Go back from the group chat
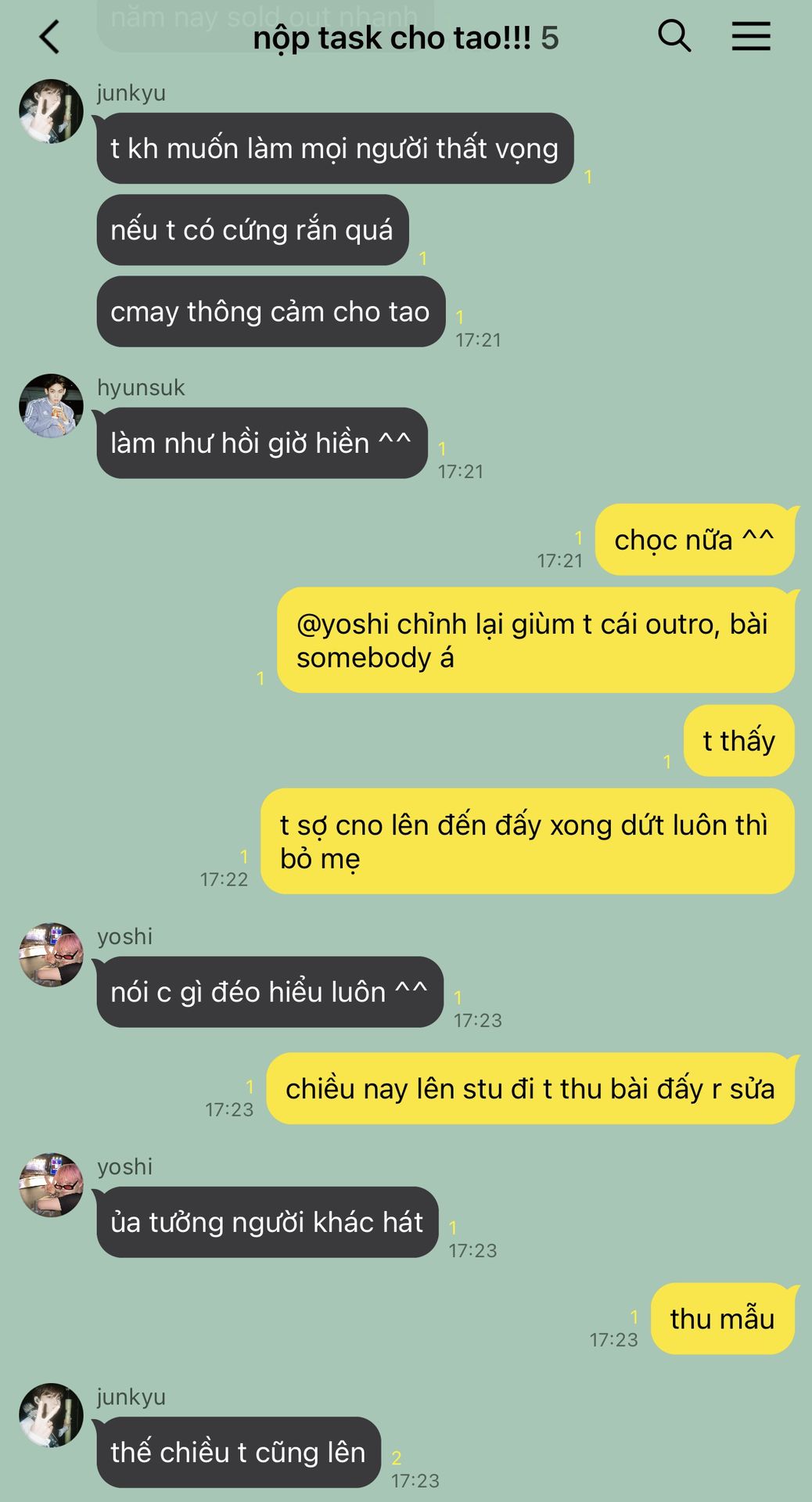Image resolution: width=812 pixels, height=1502 pixels. (x=49, y=37)
